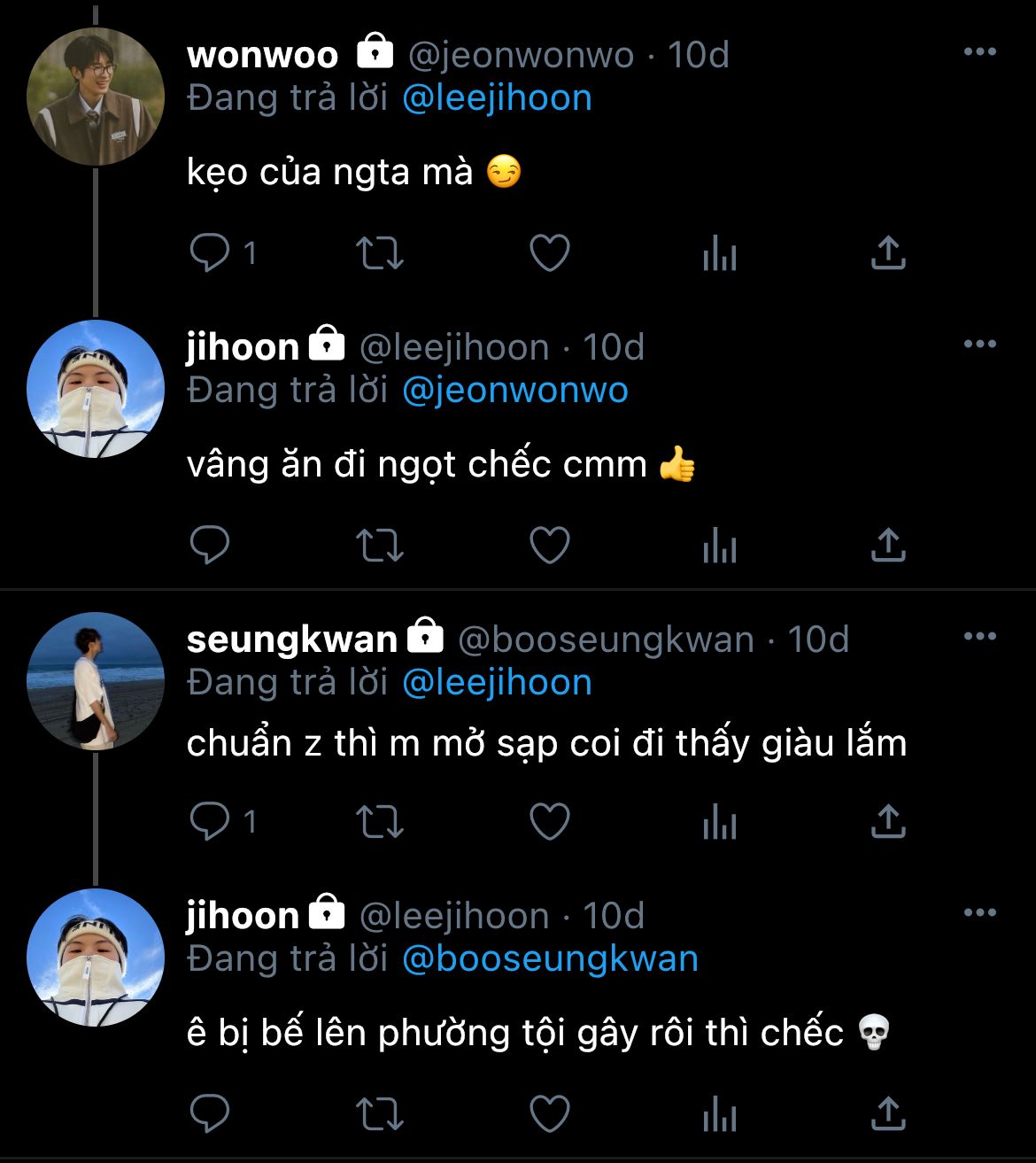Share seungkwan's tweet
The width and height of the screenshot is (1036, 1163).
pos(887,822)
